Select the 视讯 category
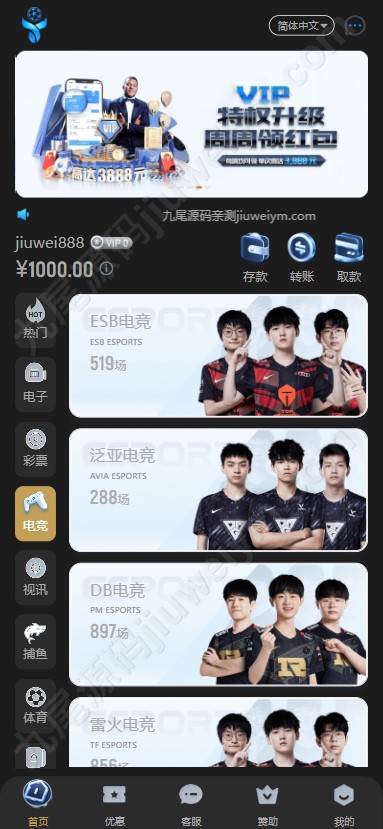383x829 pixels. pyautogui.click(x=35, y=577)
